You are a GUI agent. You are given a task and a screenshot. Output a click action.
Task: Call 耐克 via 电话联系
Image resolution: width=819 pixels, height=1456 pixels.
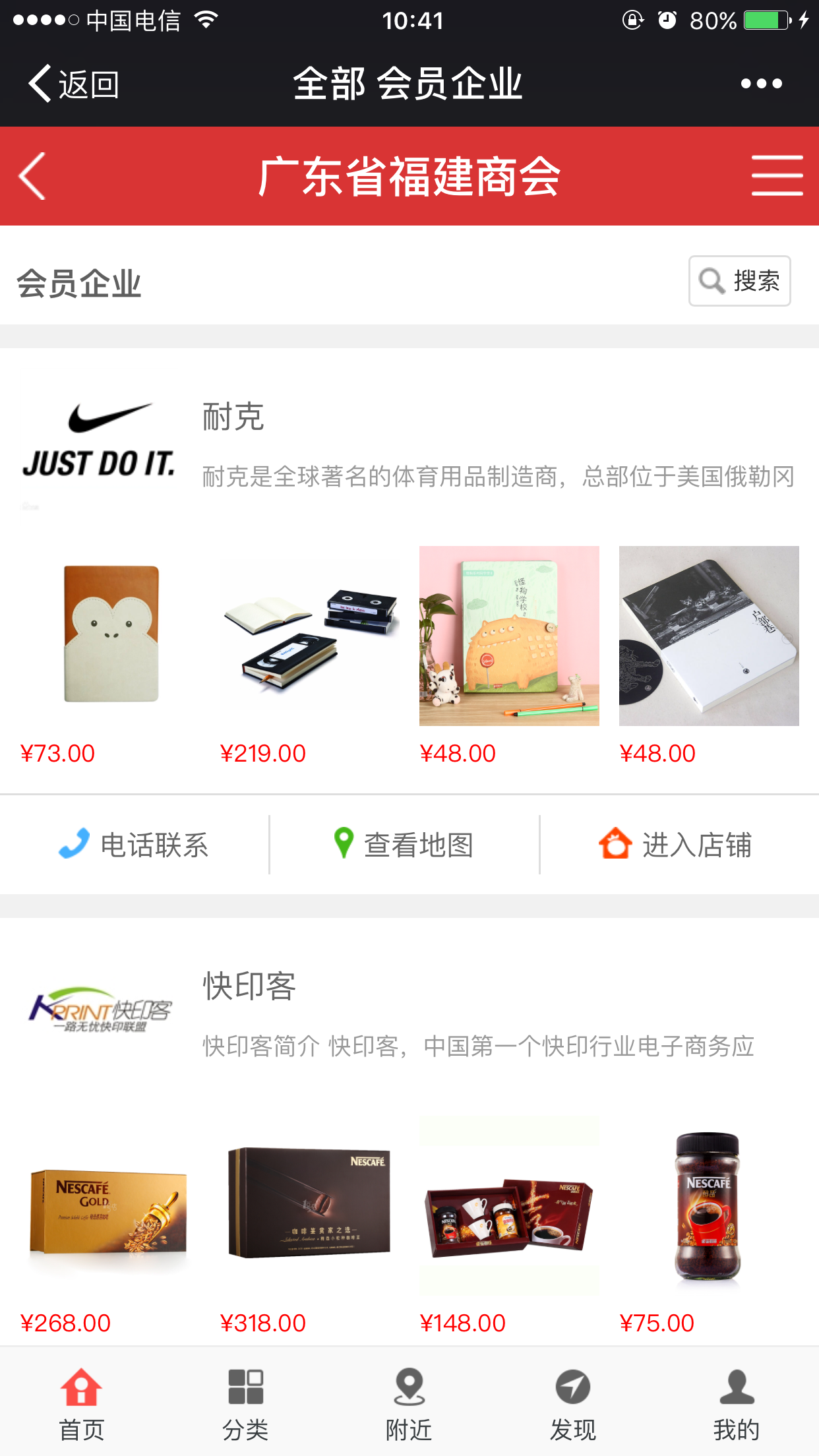tap(135, 845)
